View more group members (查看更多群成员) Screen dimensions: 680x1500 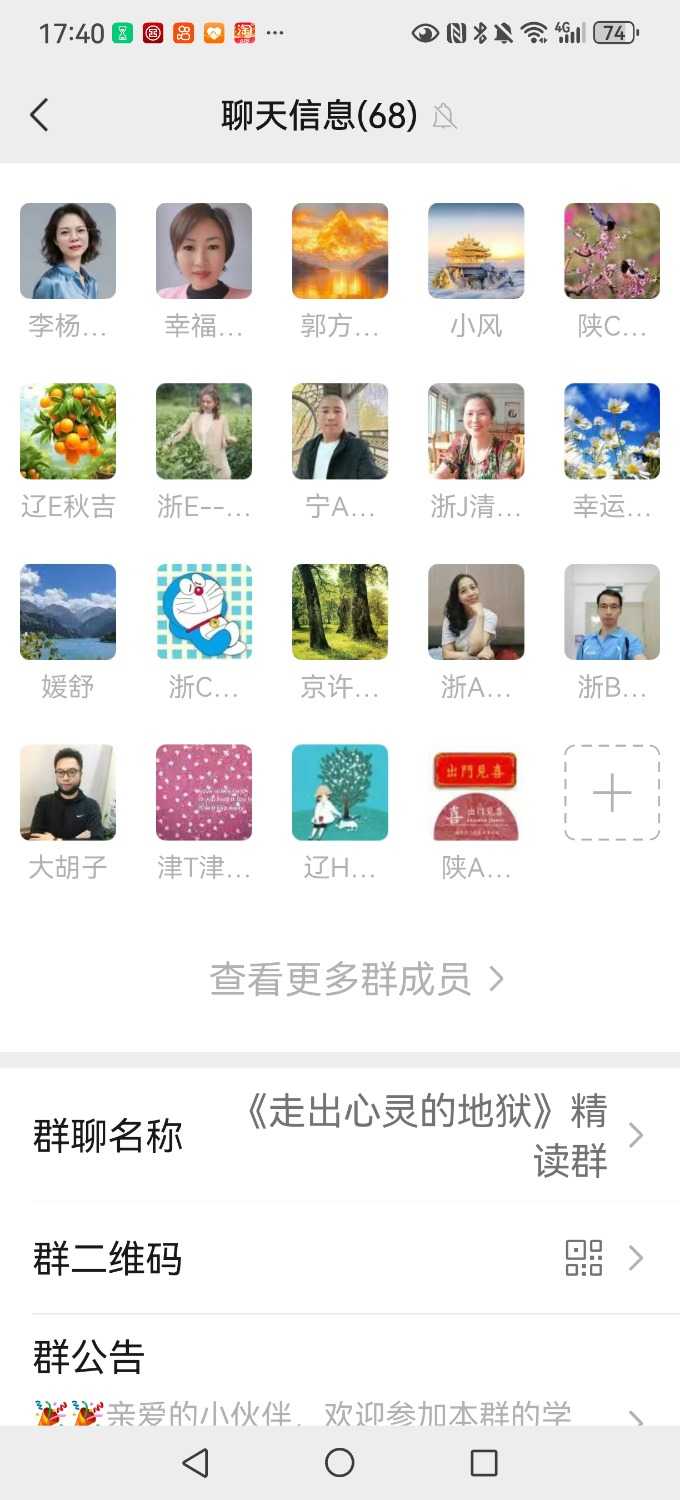coord(356,980)
